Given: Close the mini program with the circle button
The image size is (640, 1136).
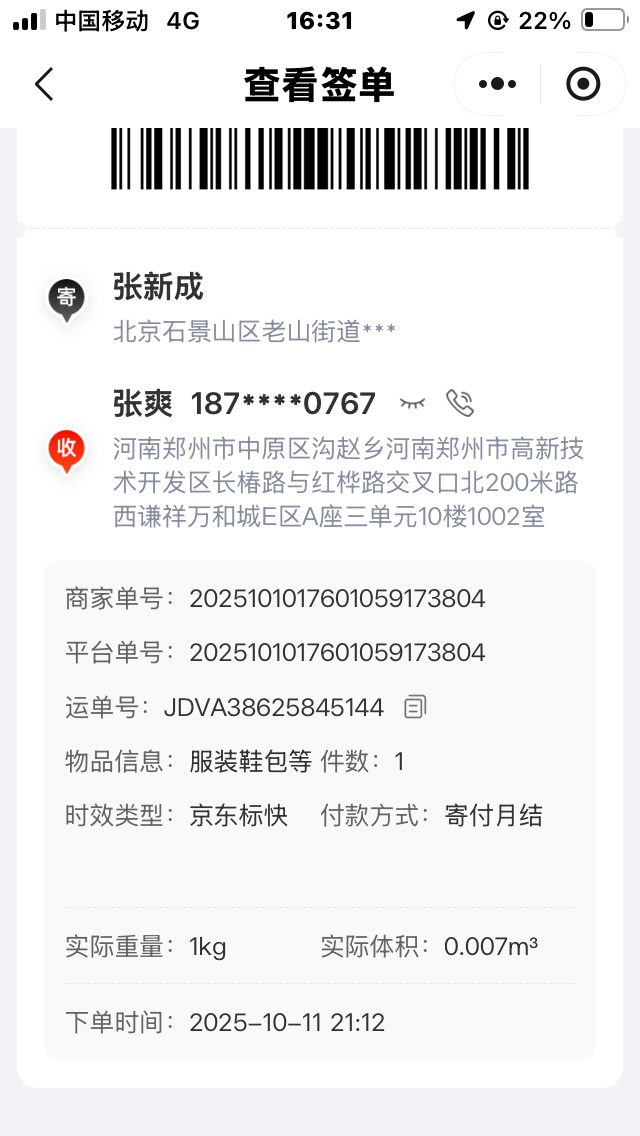Looking at the screenshot, I should point(583,85).
